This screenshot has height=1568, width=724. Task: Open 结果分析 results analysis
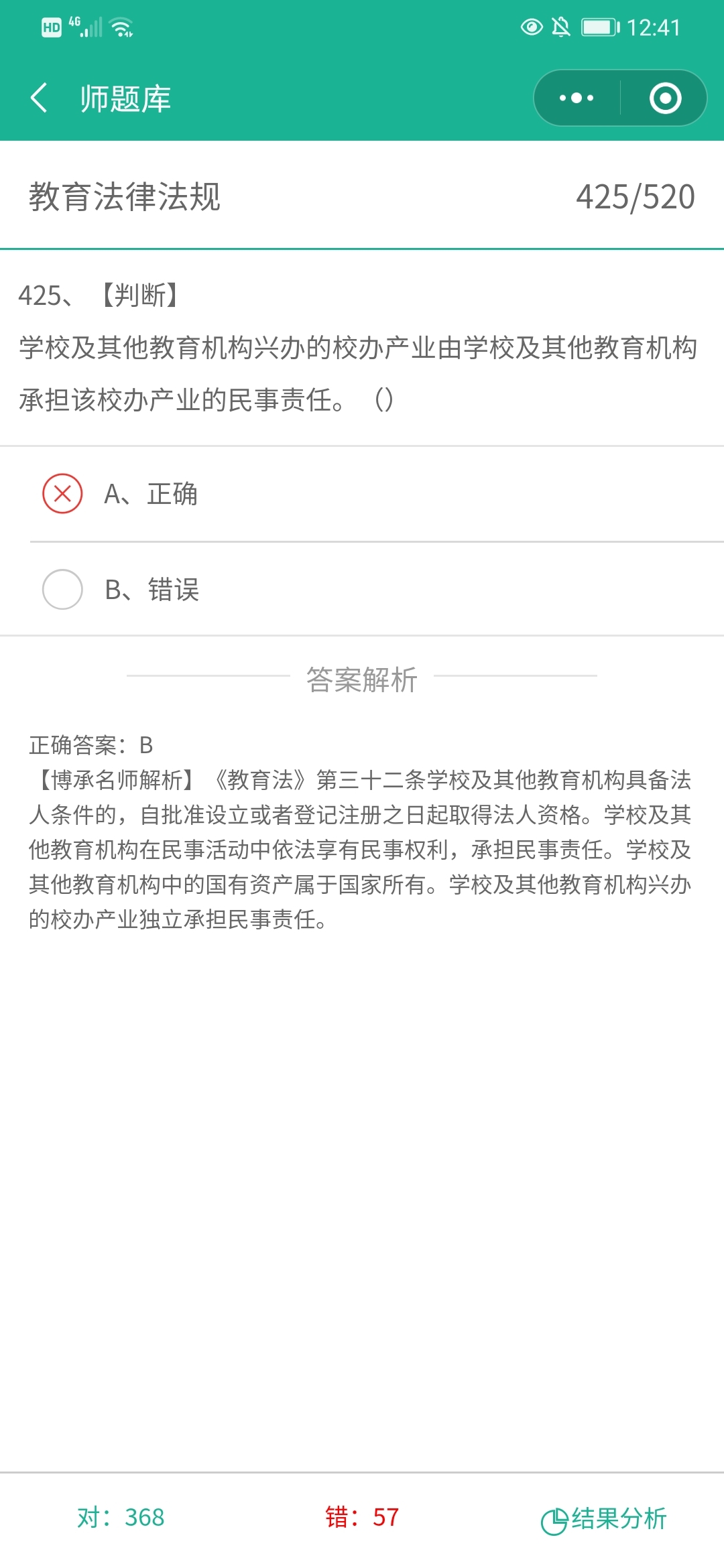pyautogui.click(x=604, y=1518)
